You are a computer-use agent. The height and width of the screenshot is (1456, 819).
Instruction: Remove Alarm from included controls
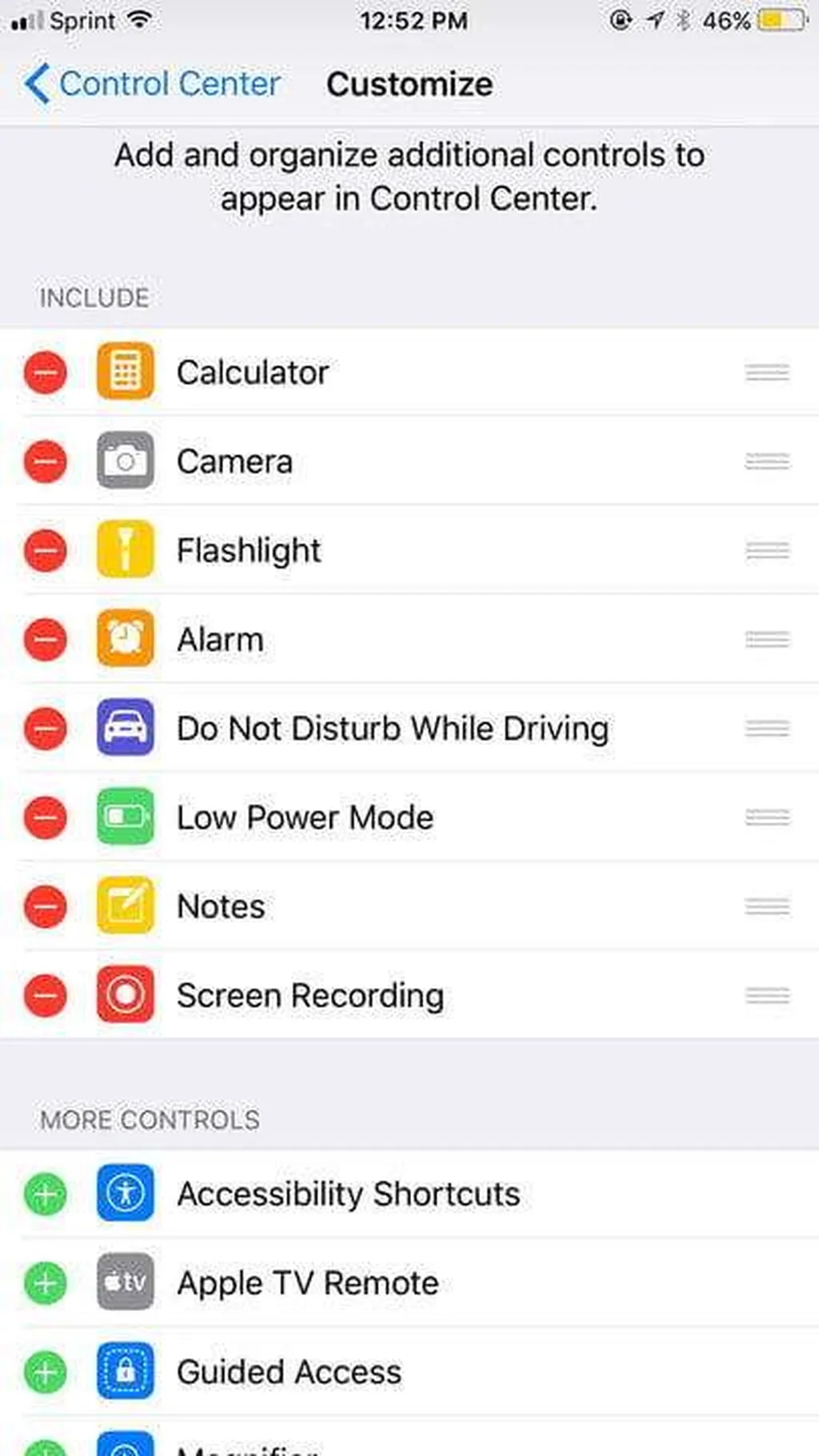coord(46,639)
